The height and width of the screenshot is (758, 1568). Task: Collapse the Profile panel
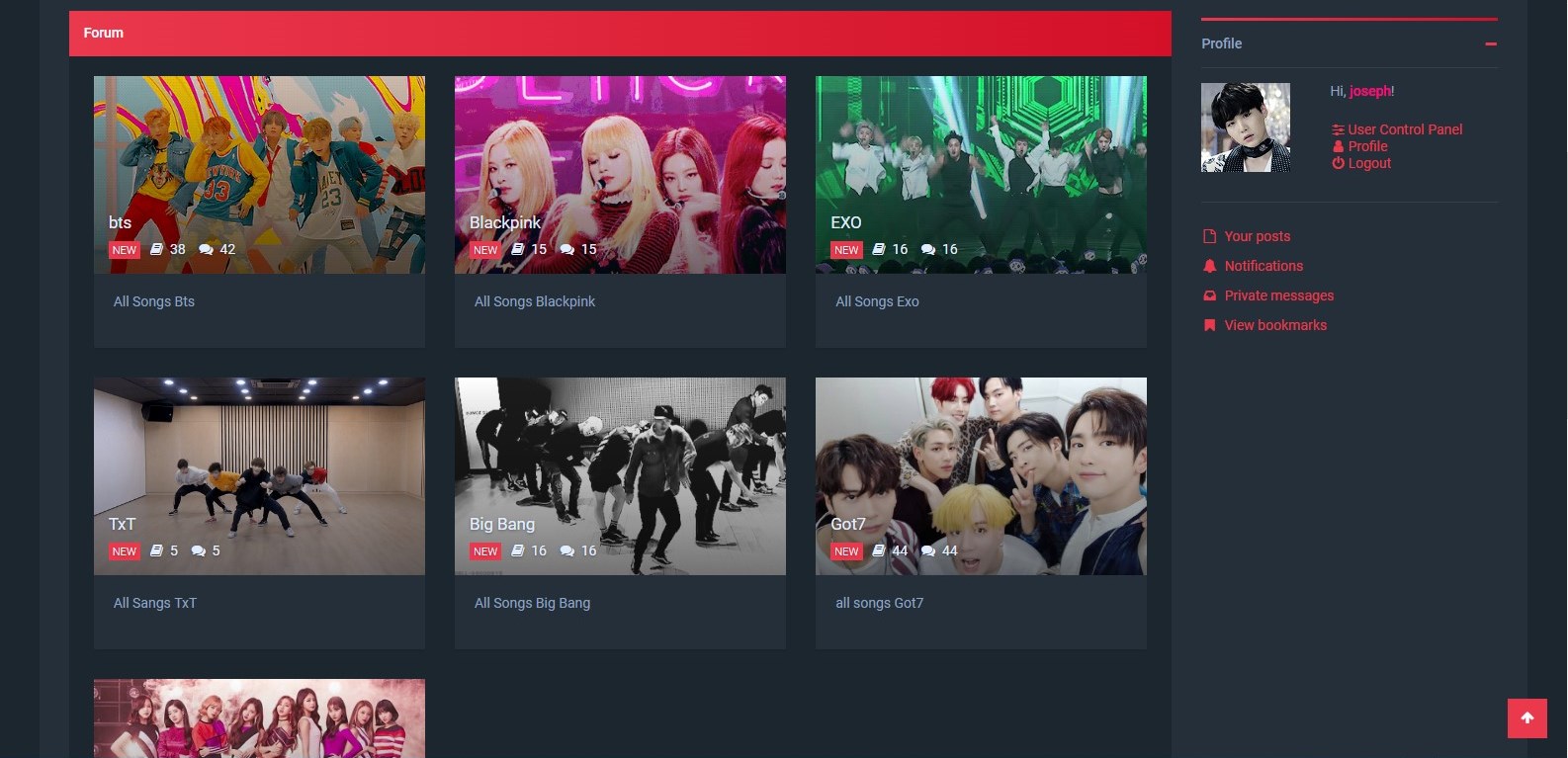(x=1490, y=44)
